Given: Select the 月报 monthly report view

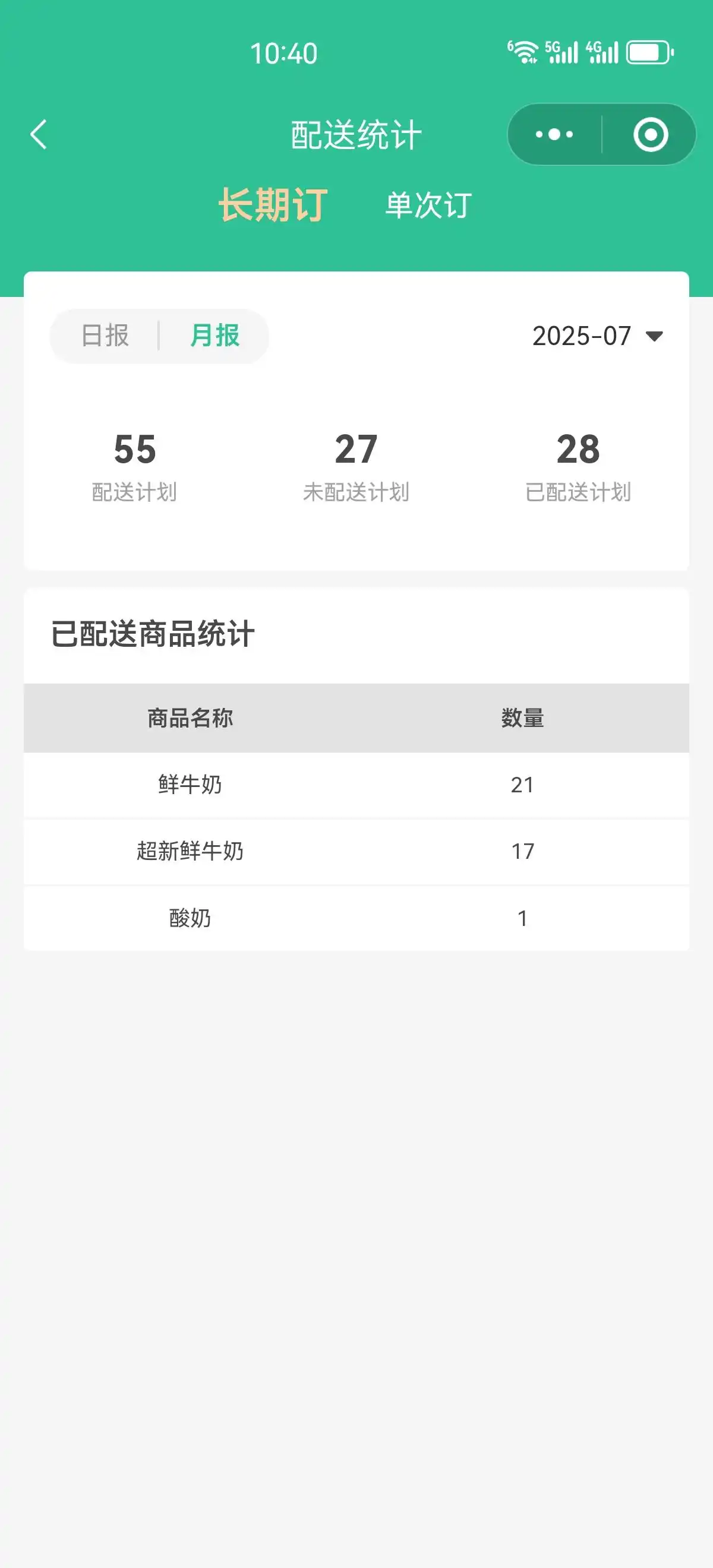Looking at the screenshot, I should [x=215, y=336].
